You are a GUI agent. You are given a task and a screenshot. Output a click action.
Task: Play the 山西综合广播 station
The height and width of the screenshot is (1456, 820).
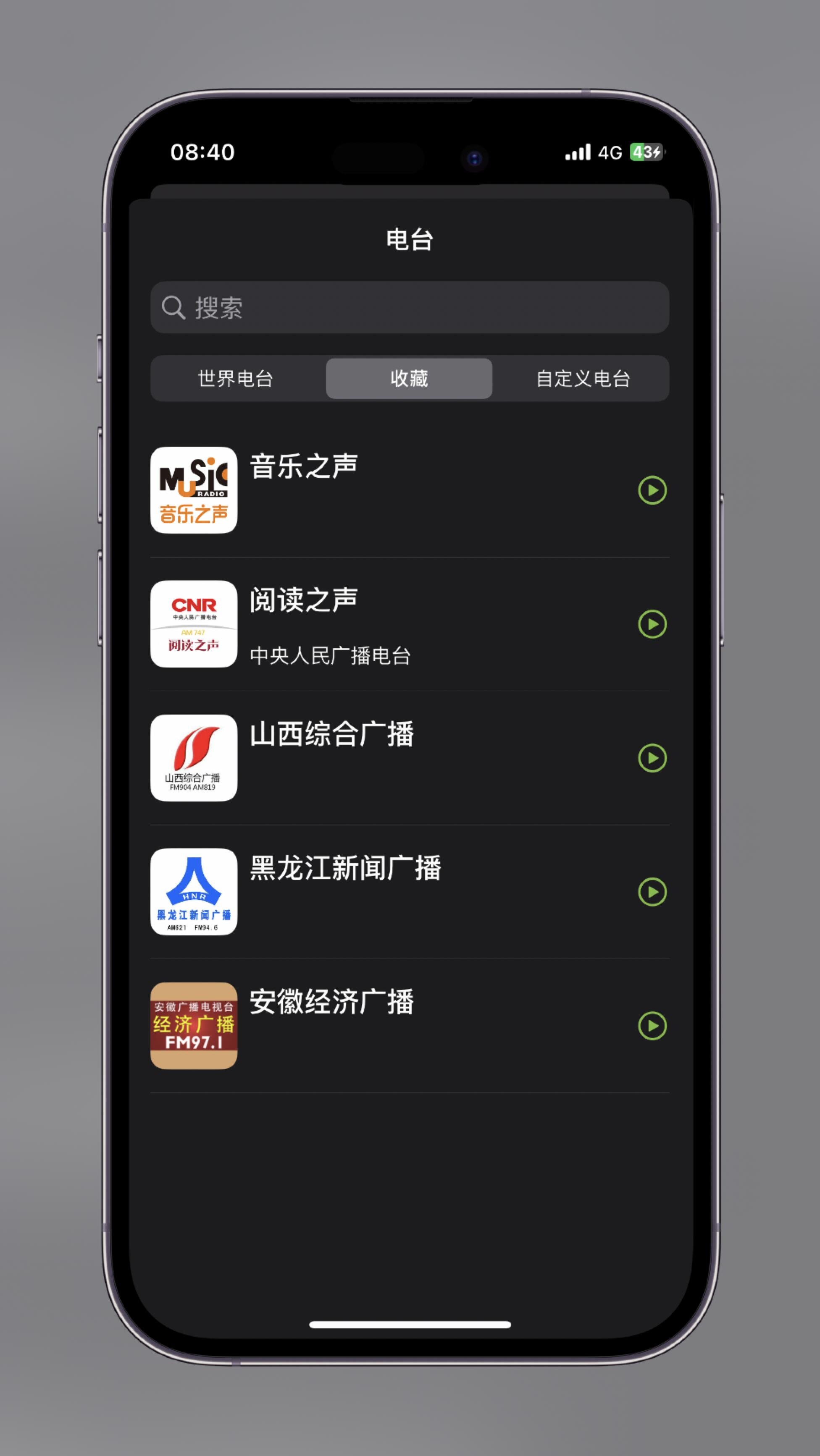[652, 758]
